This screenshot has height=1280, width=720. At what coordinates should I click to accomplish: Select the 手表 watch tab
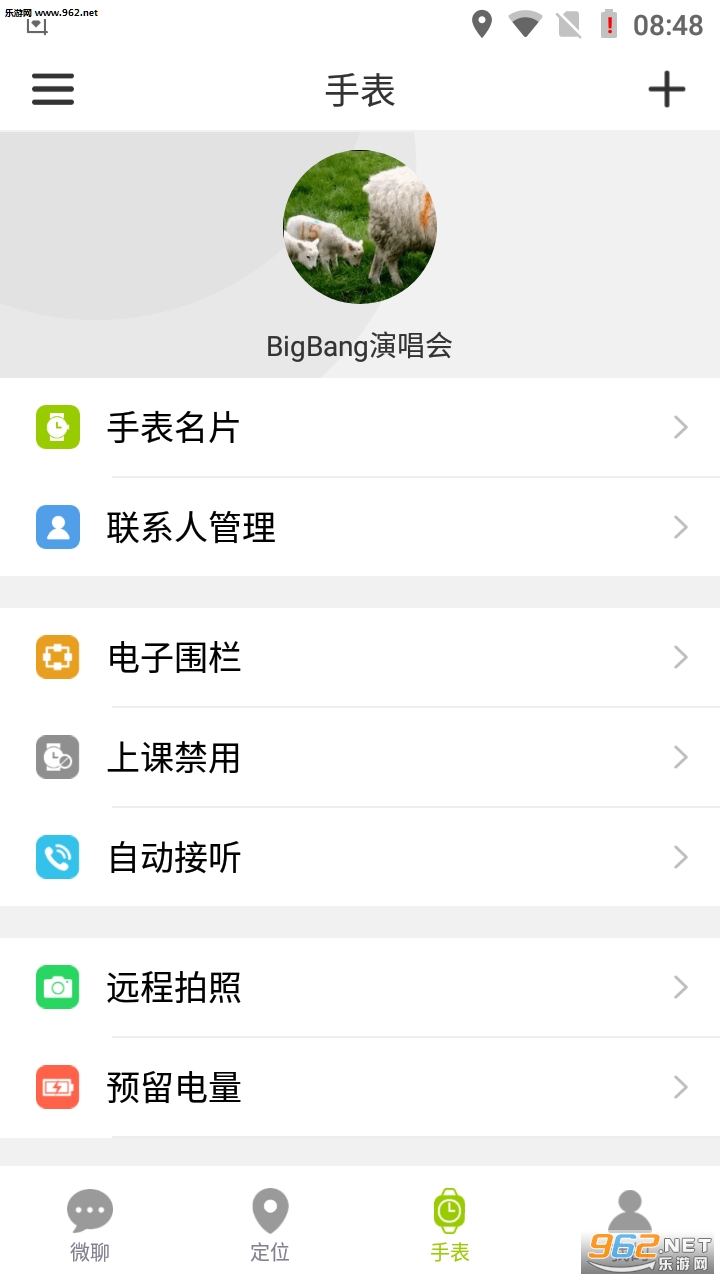(450, 1224)
